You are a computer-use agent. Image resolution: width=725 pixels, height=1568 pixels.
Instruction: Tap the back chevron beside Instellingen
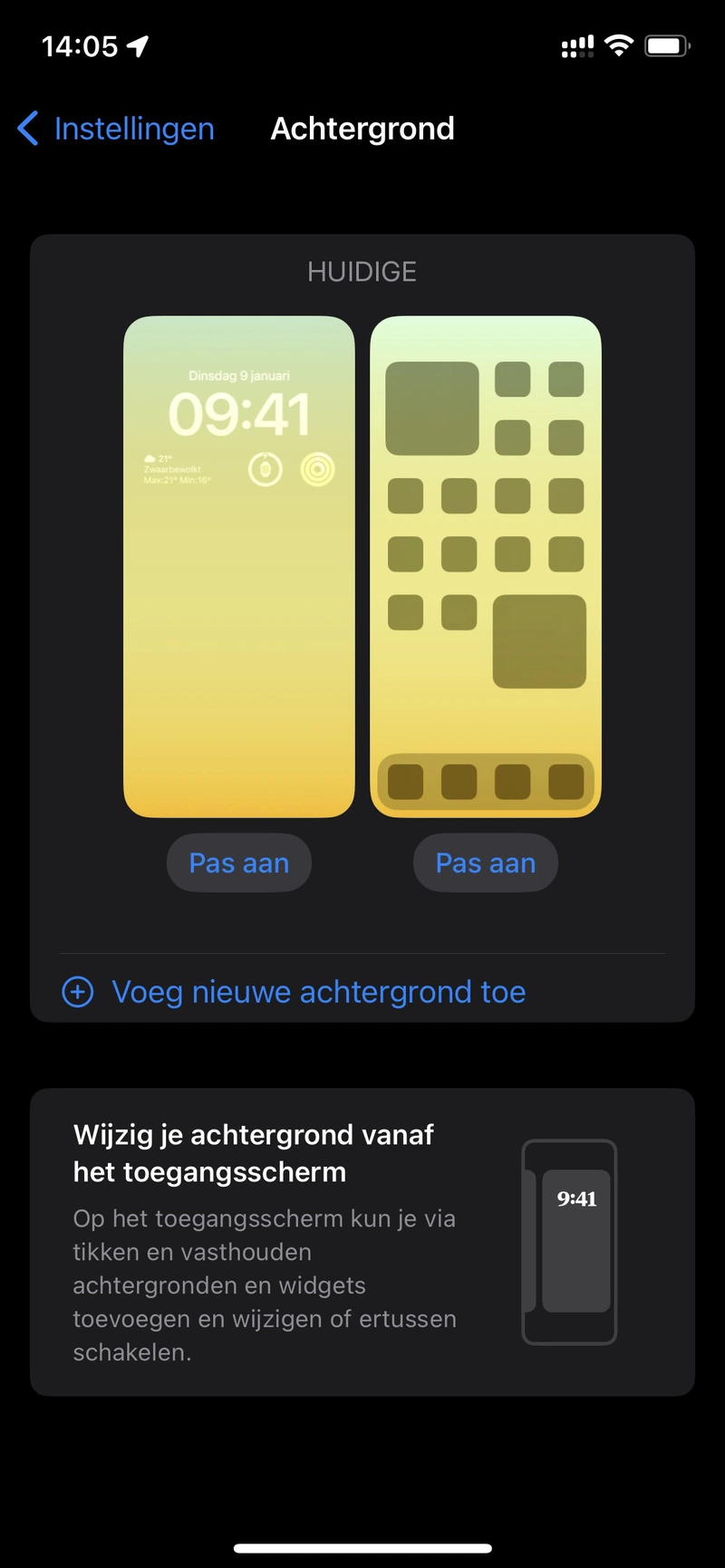point(27,129)
